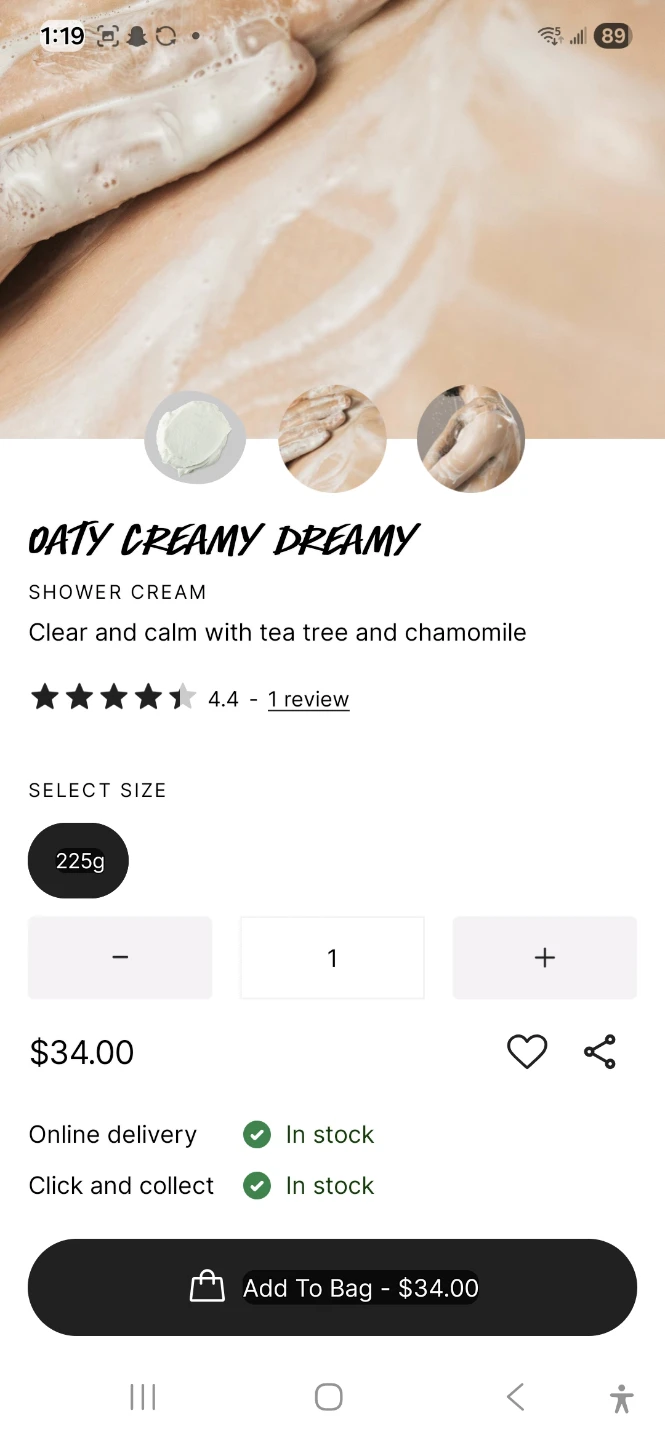Go back using system back button
This screenshot has width=665, height=1440.
515,1397
